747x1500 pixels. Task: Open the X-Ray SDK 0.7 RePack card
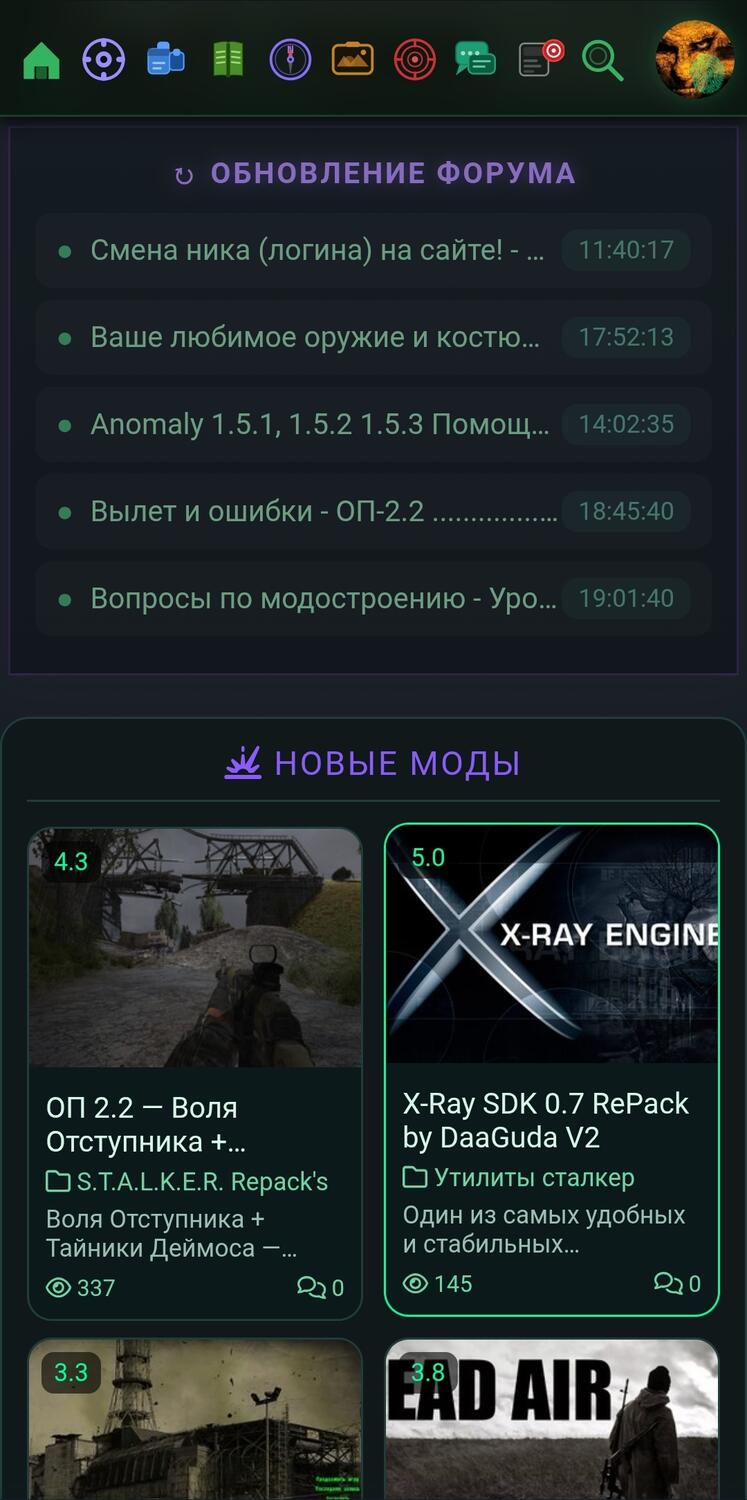click(552, 1068)
